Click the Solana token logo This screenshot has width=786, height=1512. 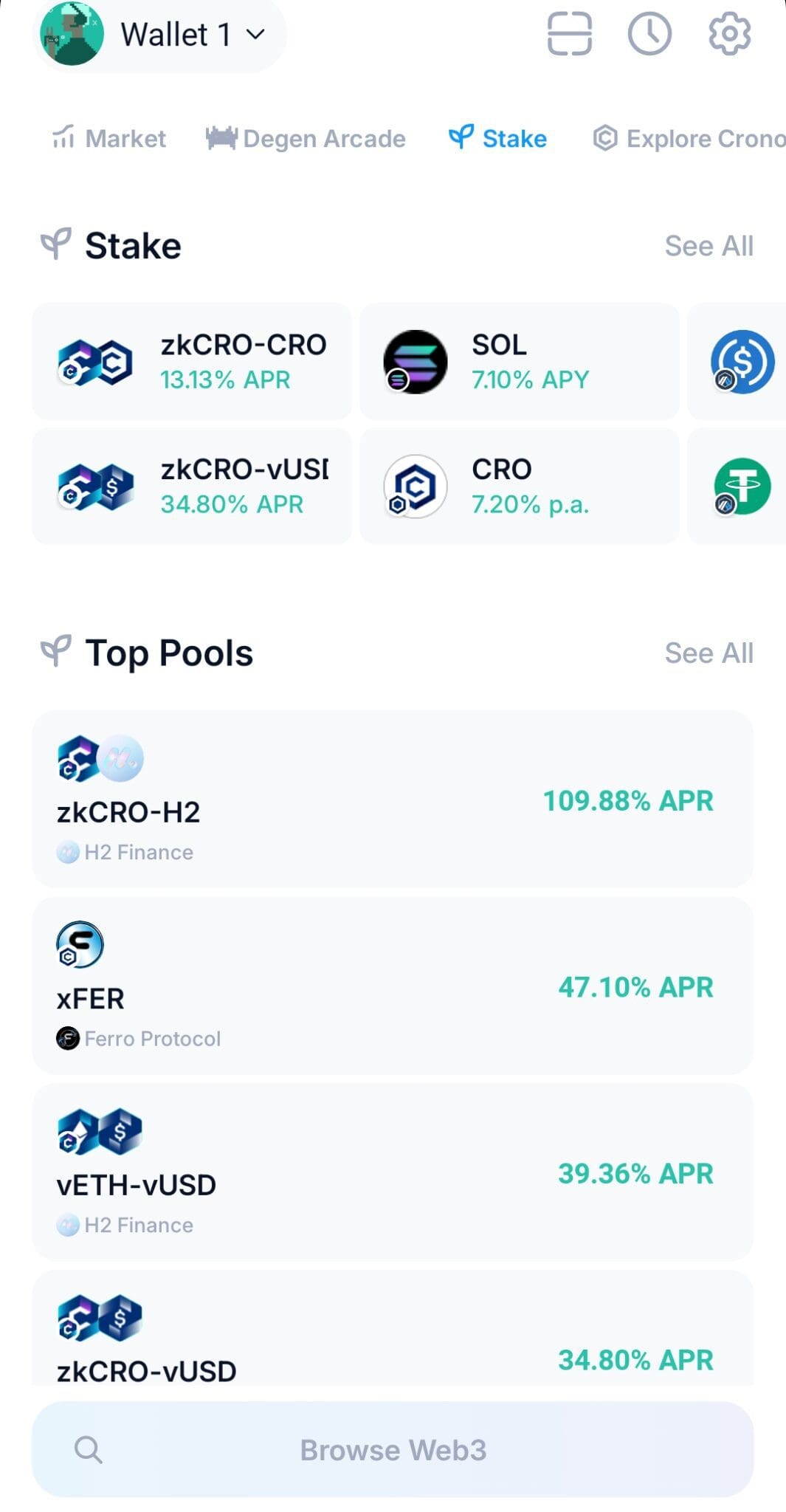click(416, 361)
